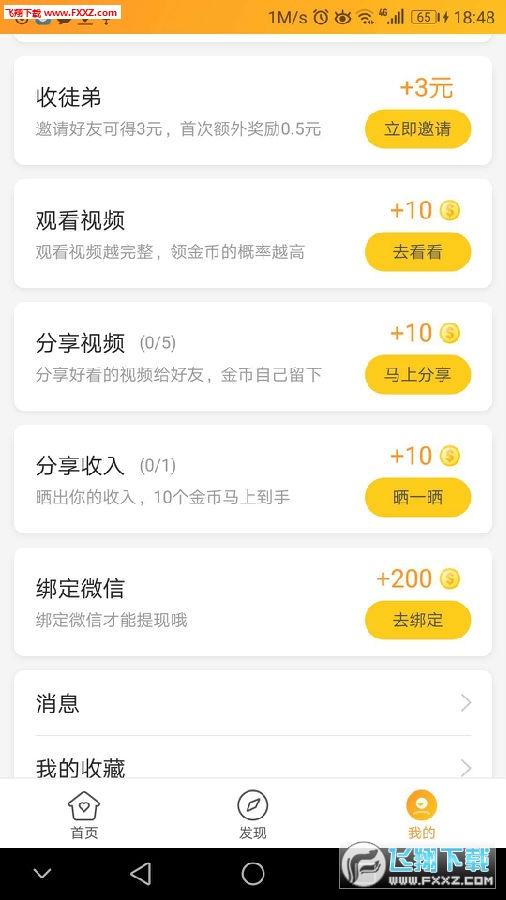The width and height of the screenshot is (506, 900).
Task: Tap 立即邀请 to invite friends
Action: (418, 129)
